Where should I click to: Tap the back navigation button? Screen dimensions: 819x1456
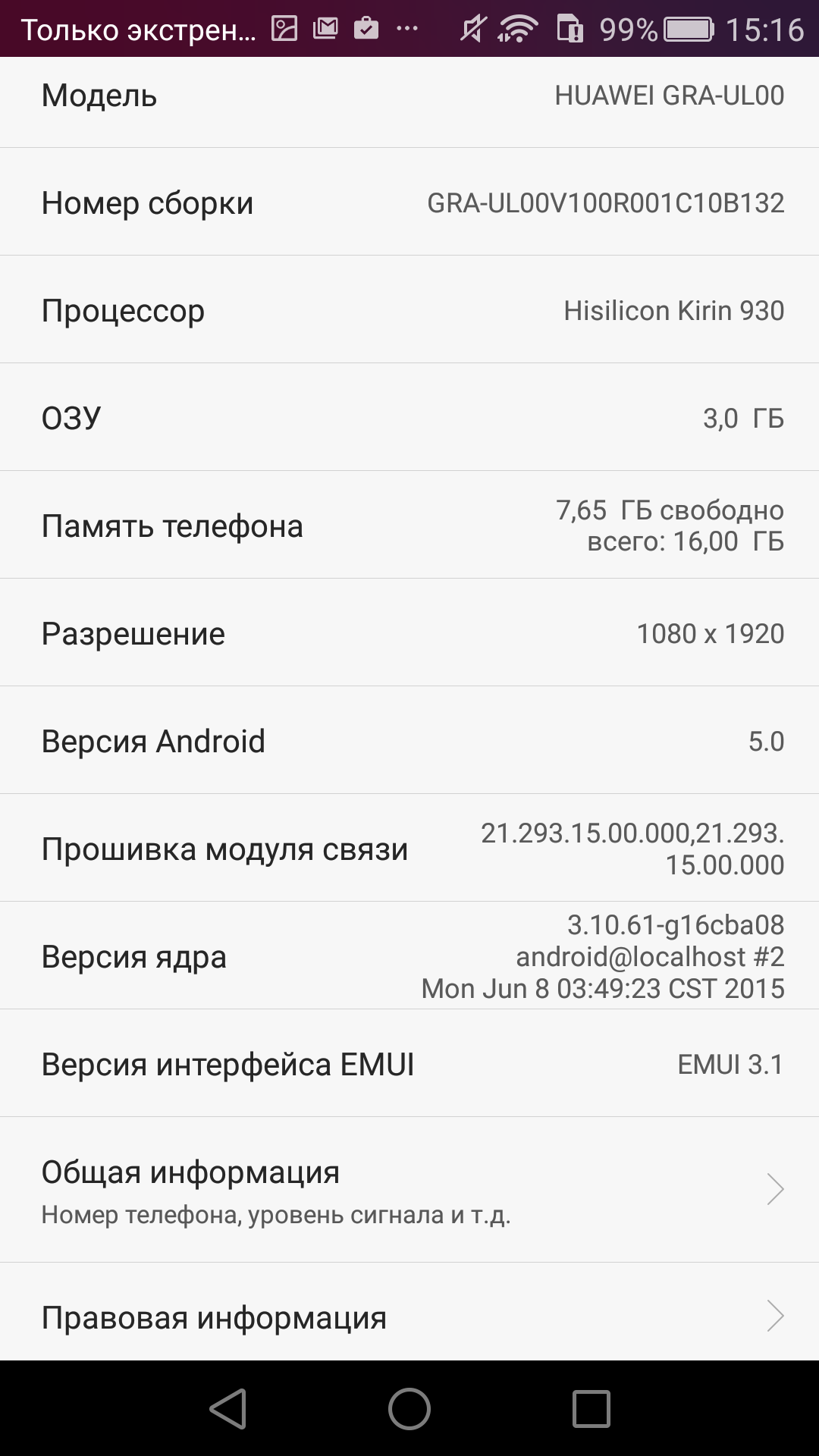(x=227, y=1409)
